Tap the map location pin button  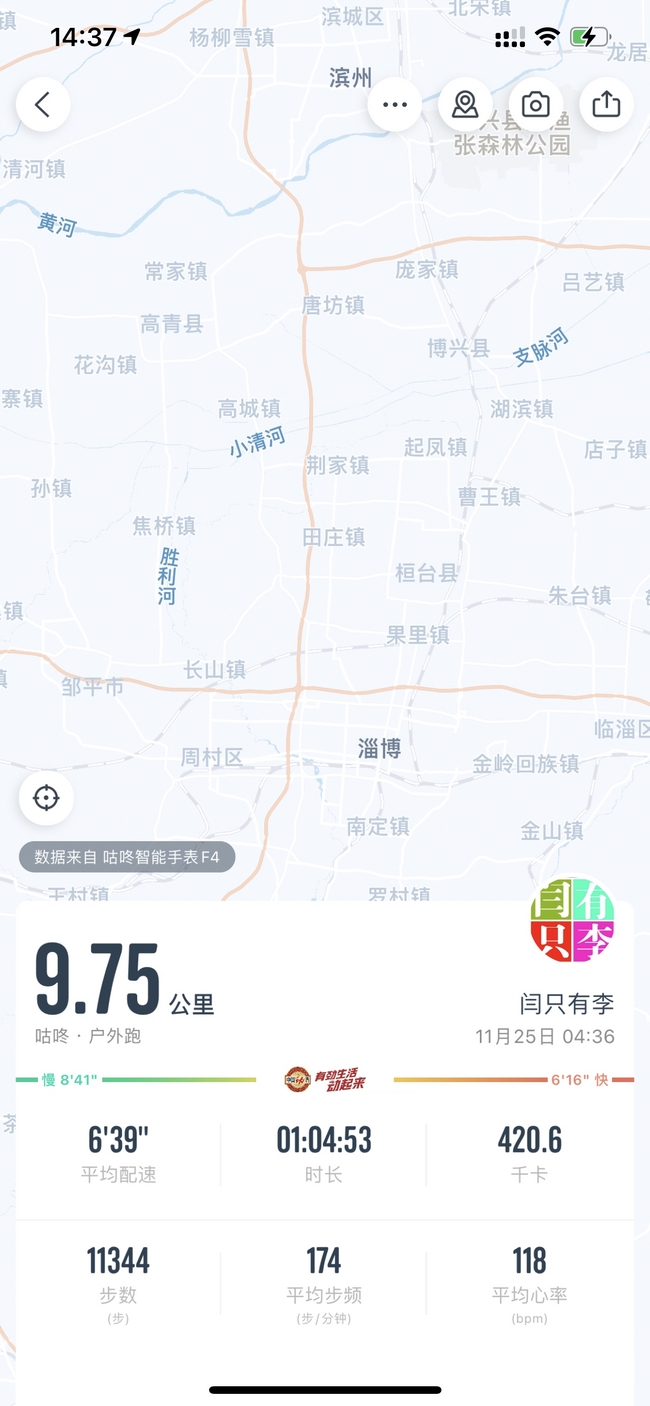[465, 105]
